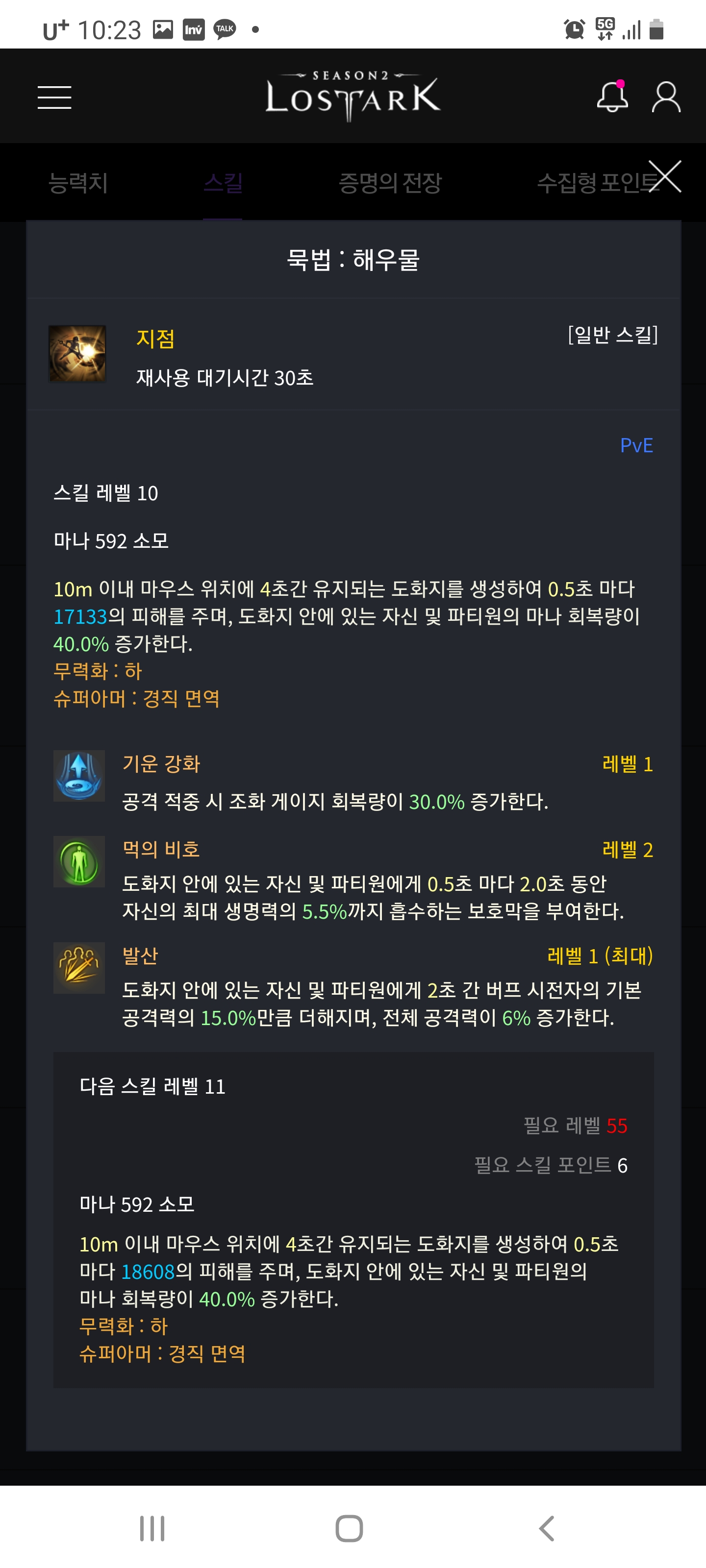Tap the Lost Ark logo
The height and width of the screenshot is (1568, 706).
pyautogui.click(x=353, y=96)
